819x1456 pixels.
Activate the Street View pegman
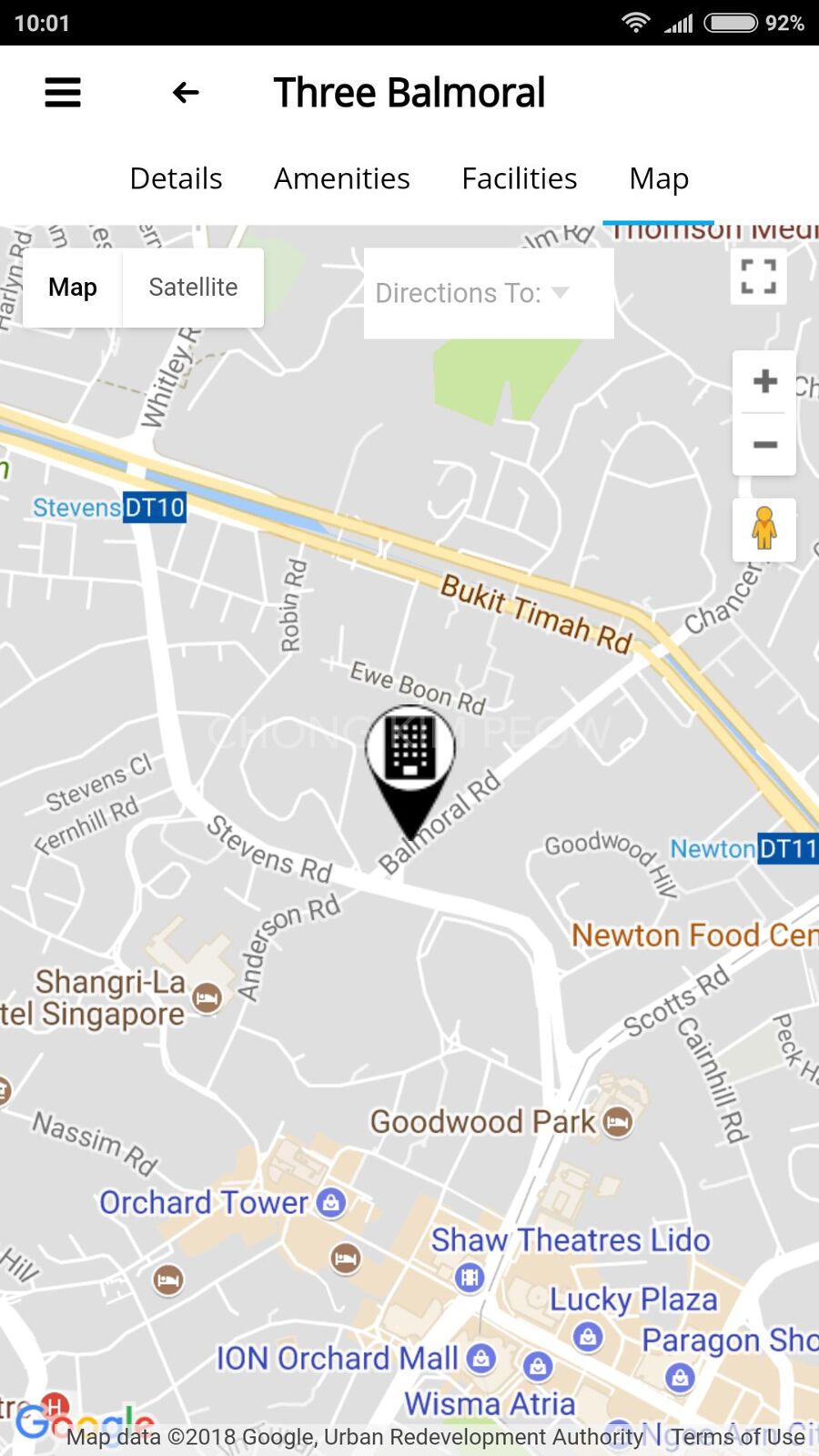(x=764, y=529)
